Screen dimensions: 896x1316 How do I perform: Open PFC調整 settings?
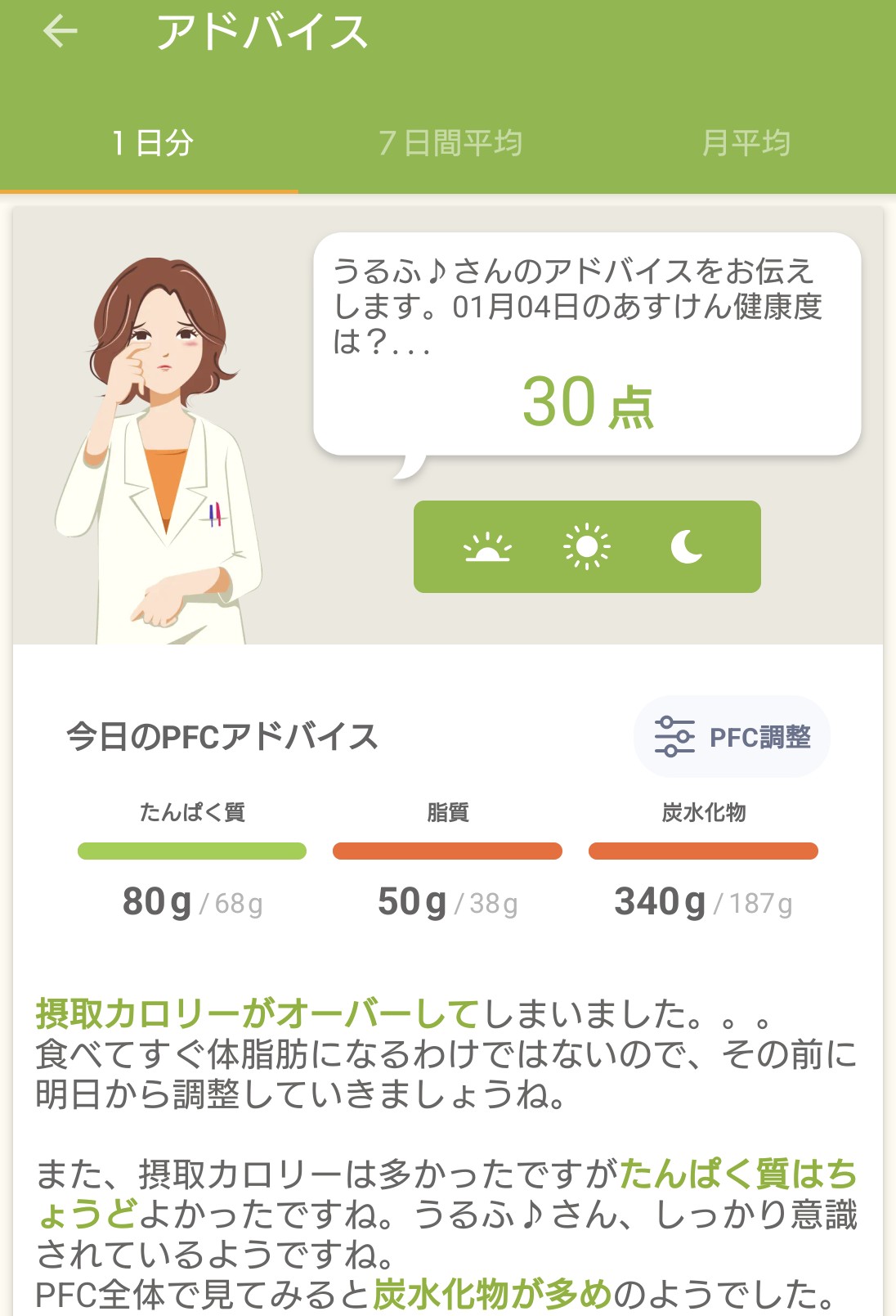pyautogui.click(x=732, y=737)
